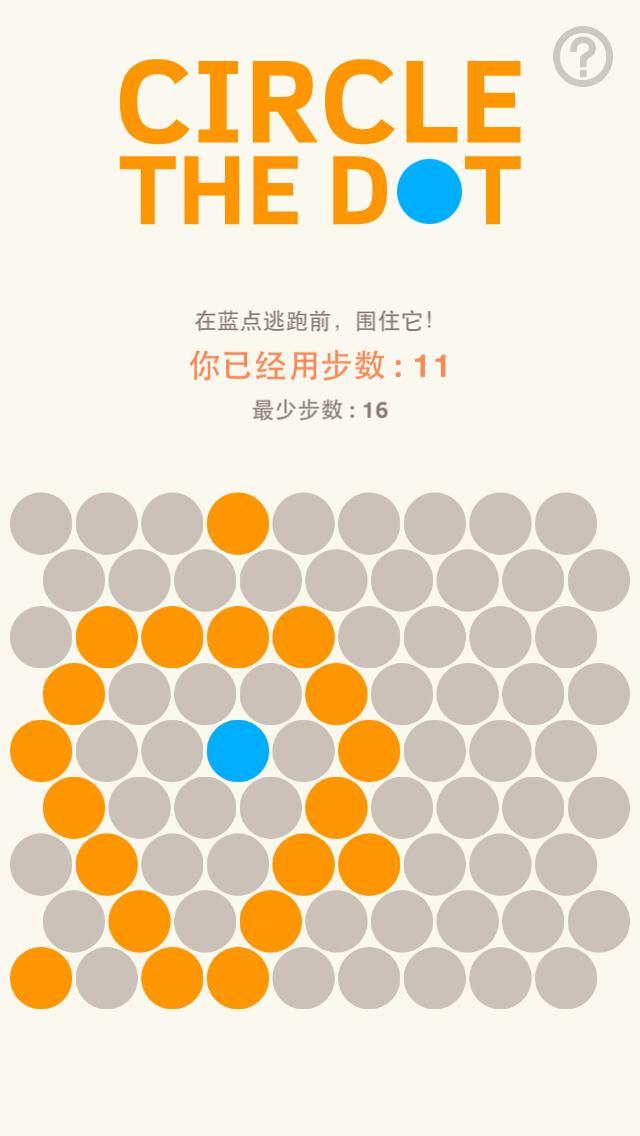Tap gray circle diagonally below-right of blue dot
This screenshot has height=1136, width=640.
coord(271,807)
